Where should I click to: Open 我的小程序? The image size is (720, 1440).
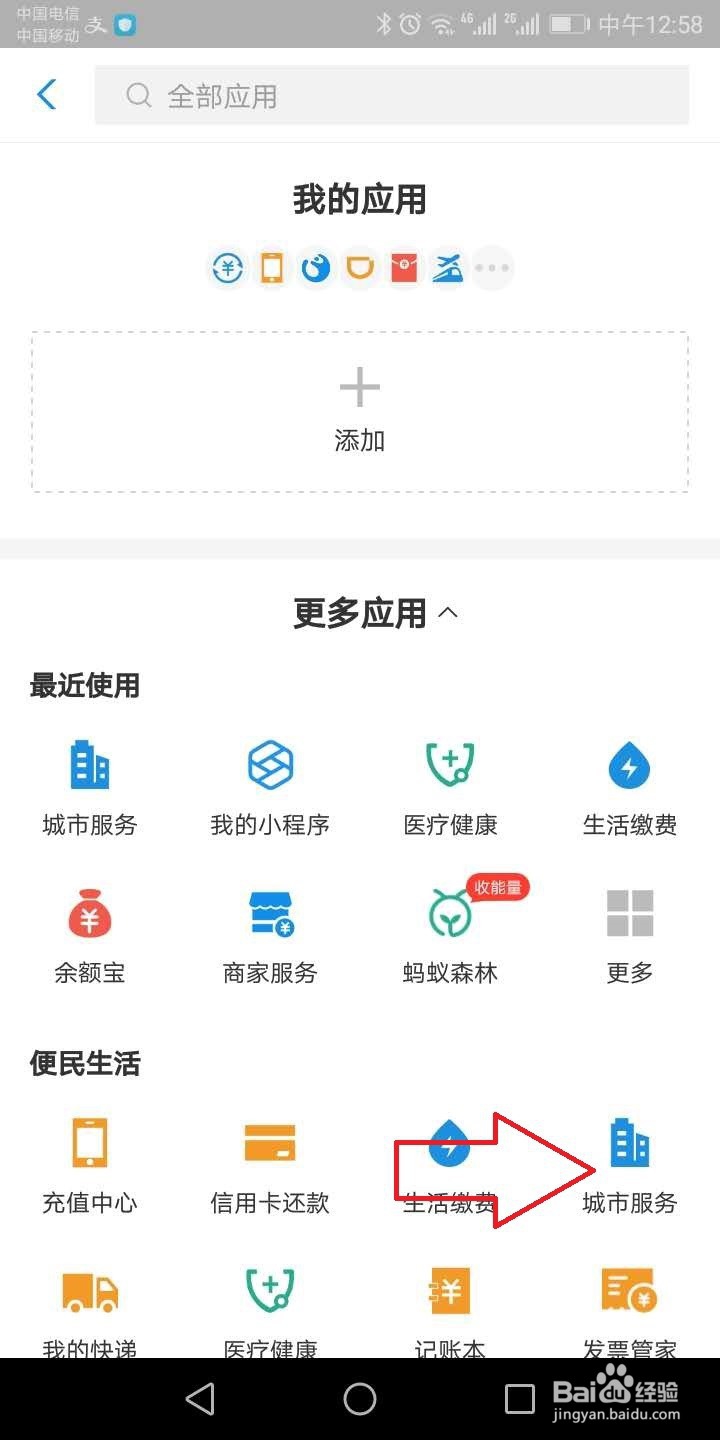click(270, 785)
